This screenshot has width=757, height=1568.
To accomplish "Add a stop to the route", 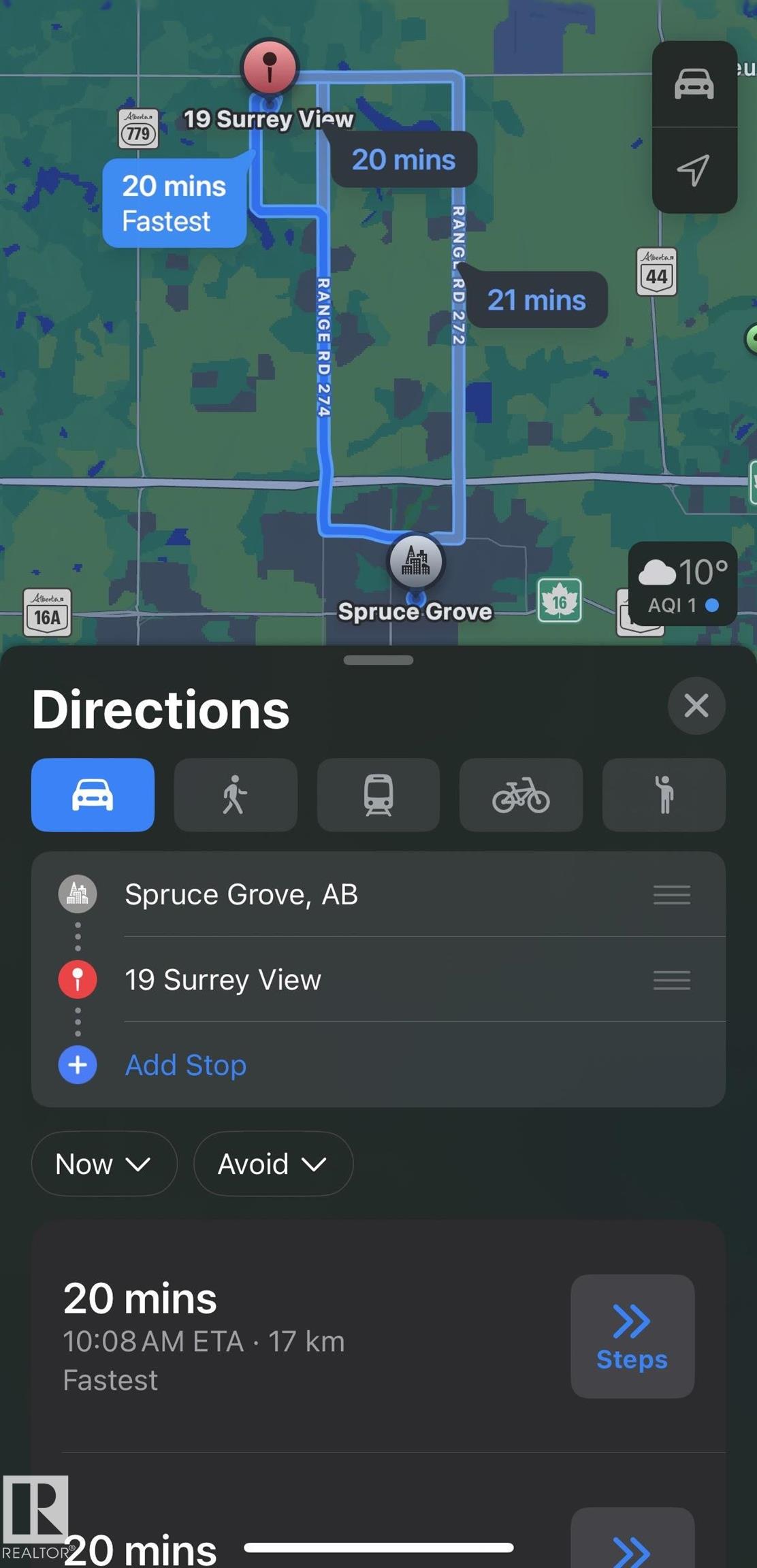I will [x=185, y=1065].
